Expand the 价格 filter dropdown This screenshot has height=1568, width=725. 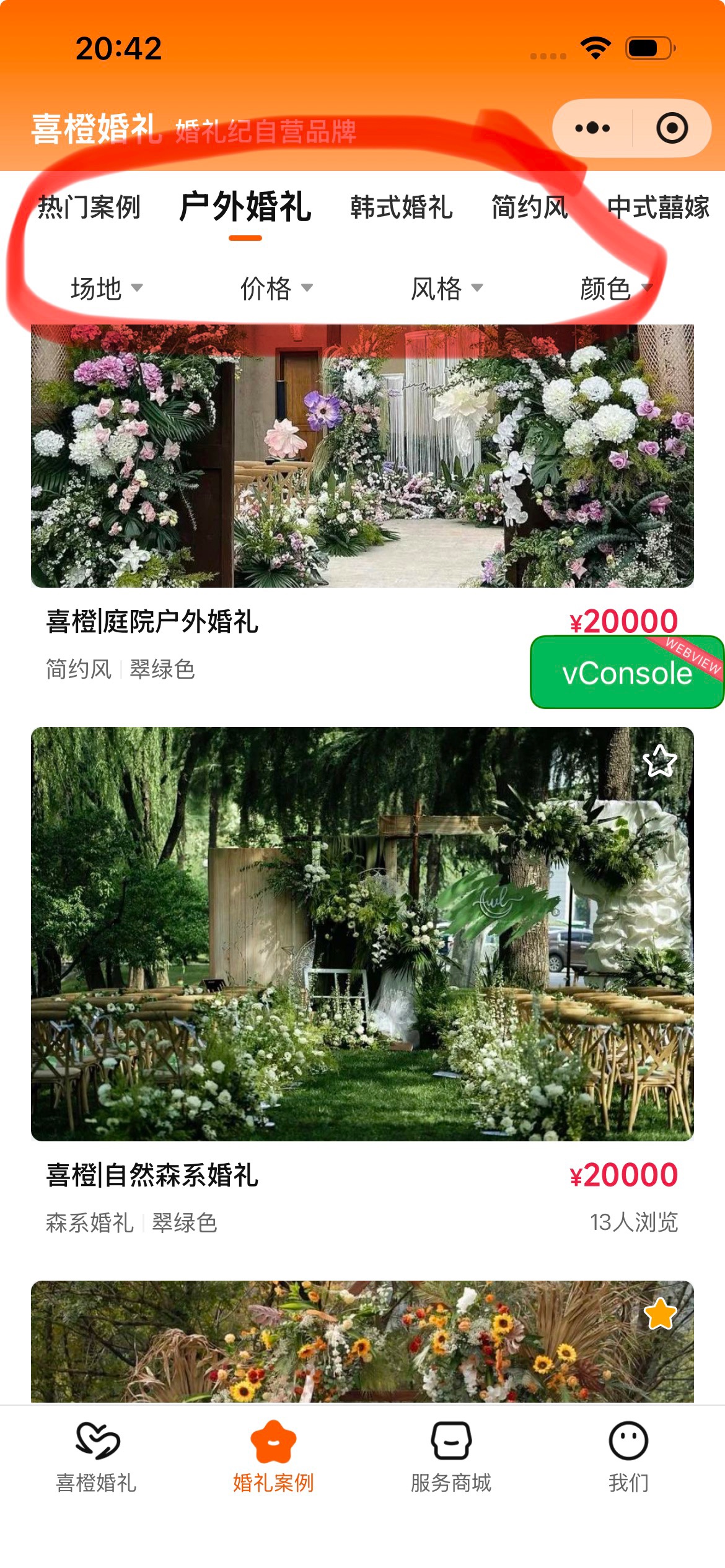pyautogui.click(x=276, y=289)
